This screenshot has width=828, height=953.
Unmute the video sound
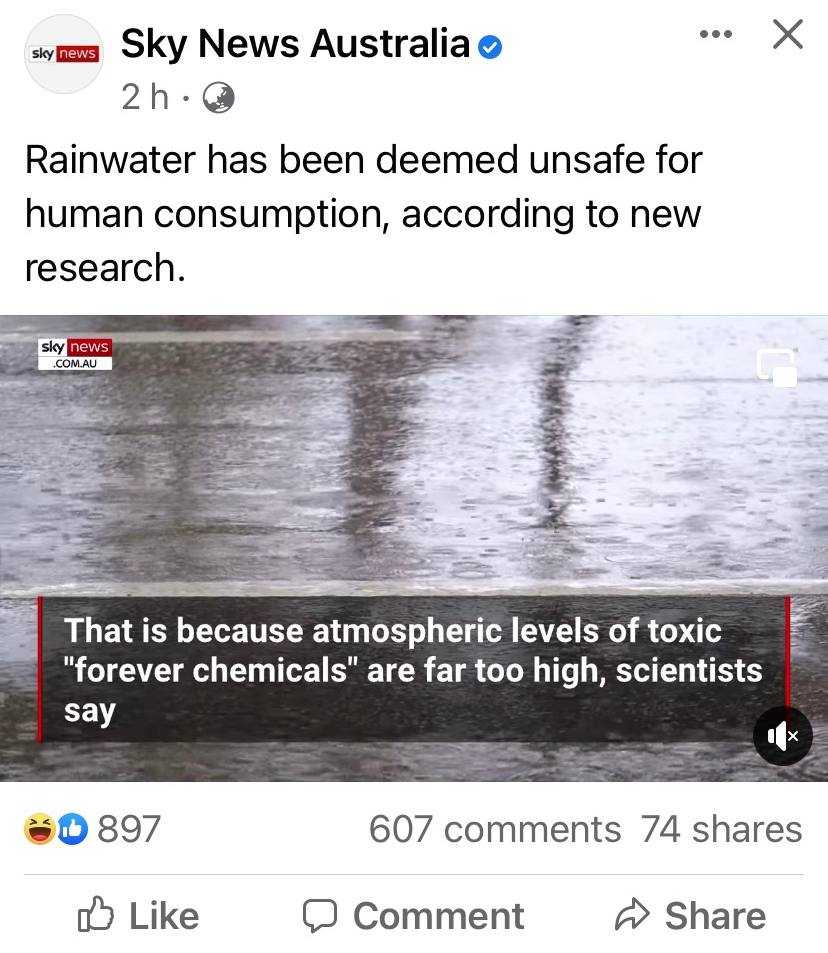pos(782,736)
